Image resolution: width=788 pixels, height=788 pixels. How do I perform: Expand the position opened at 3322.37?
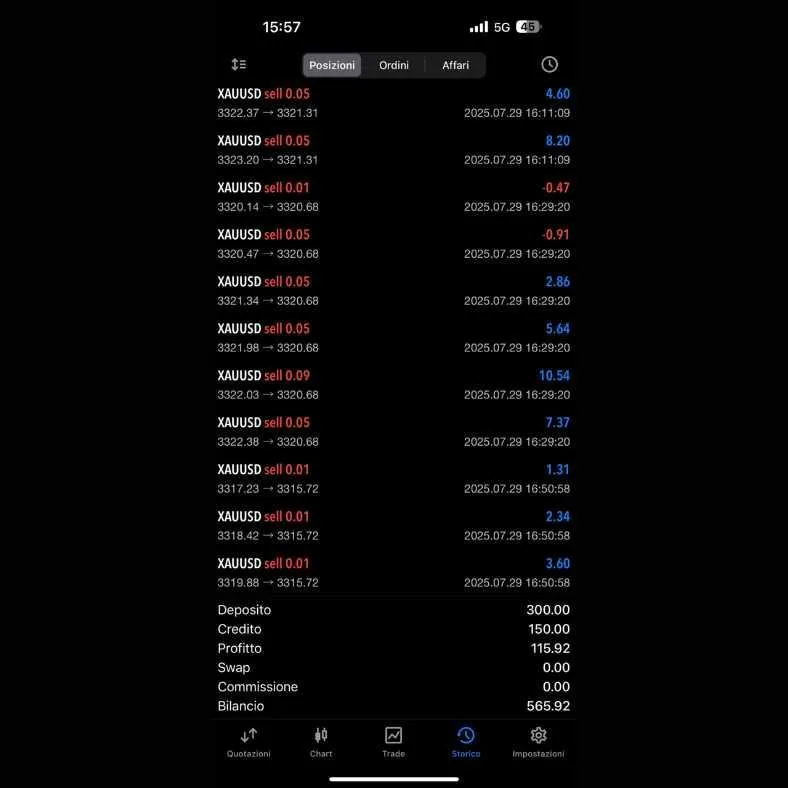[x=393, y=103]
